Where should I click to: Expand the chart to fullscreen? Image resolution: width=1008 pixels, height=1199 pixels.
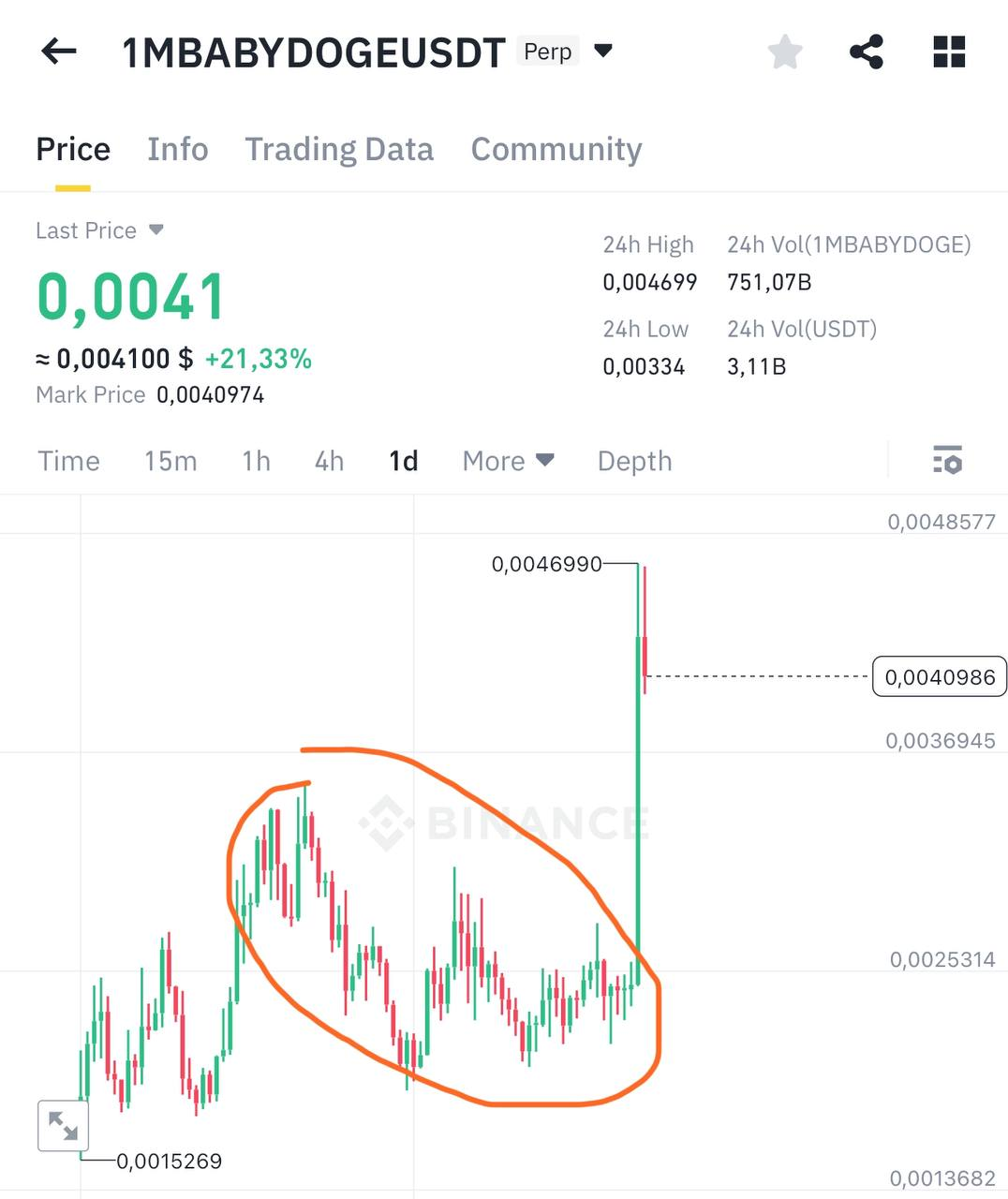(x=63, y=1125)
